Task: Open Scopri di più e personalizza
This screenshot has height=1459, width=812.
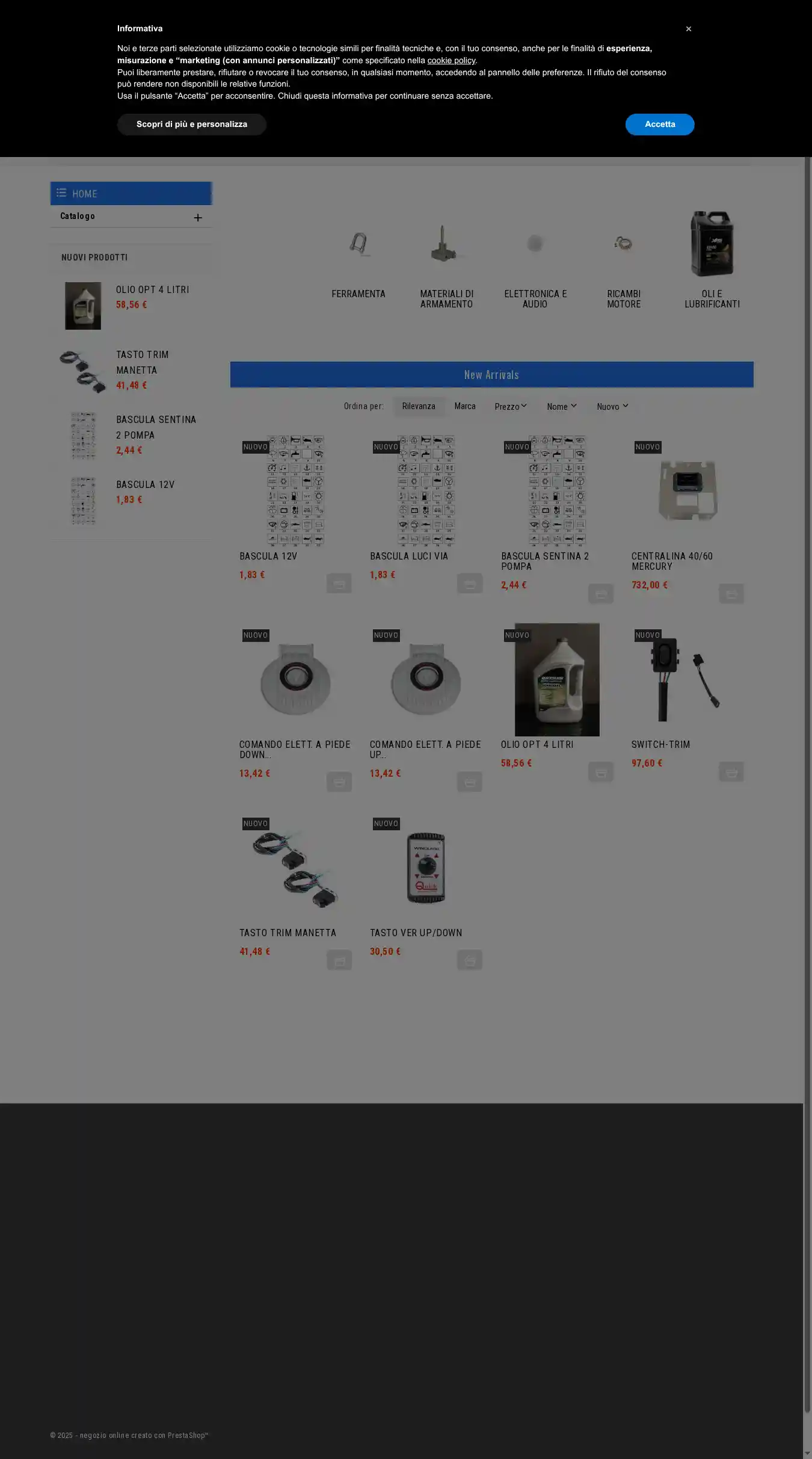Action: (x=191, y=125)
